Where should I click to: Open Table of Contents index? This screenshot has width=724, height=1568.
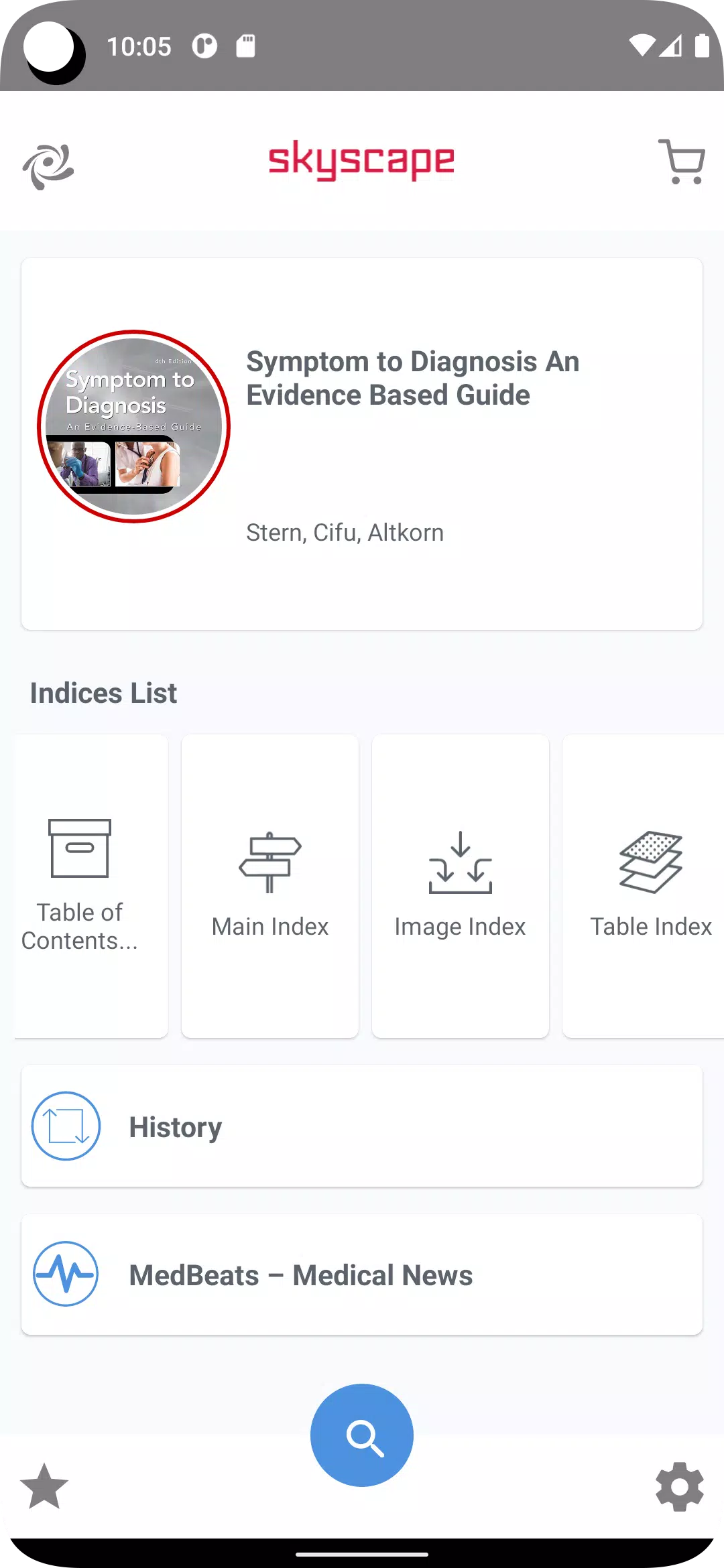pyautogui.click(x=80, y=885)
